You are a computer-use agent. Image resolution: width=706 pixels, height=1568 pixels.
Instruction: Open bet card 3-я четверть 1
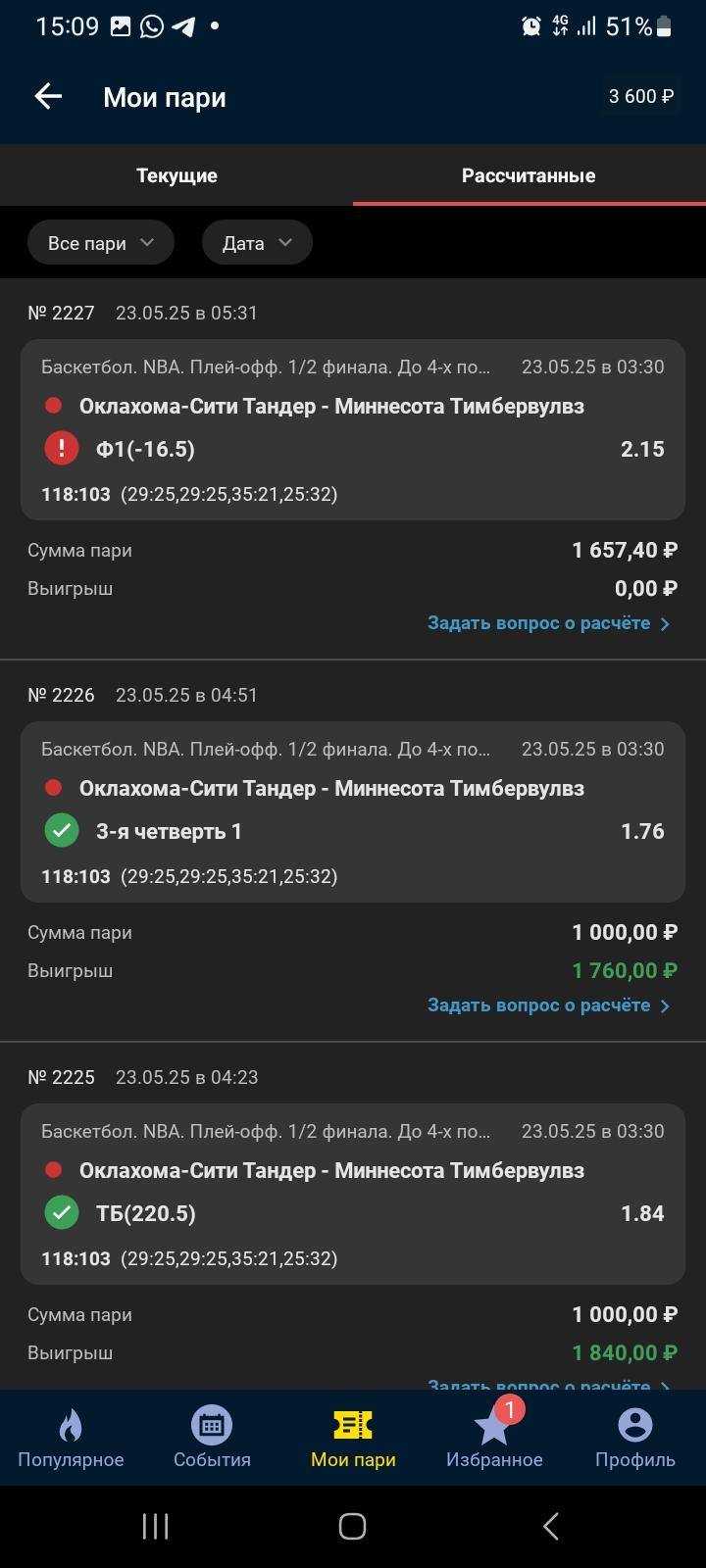(x=353, y=811)
